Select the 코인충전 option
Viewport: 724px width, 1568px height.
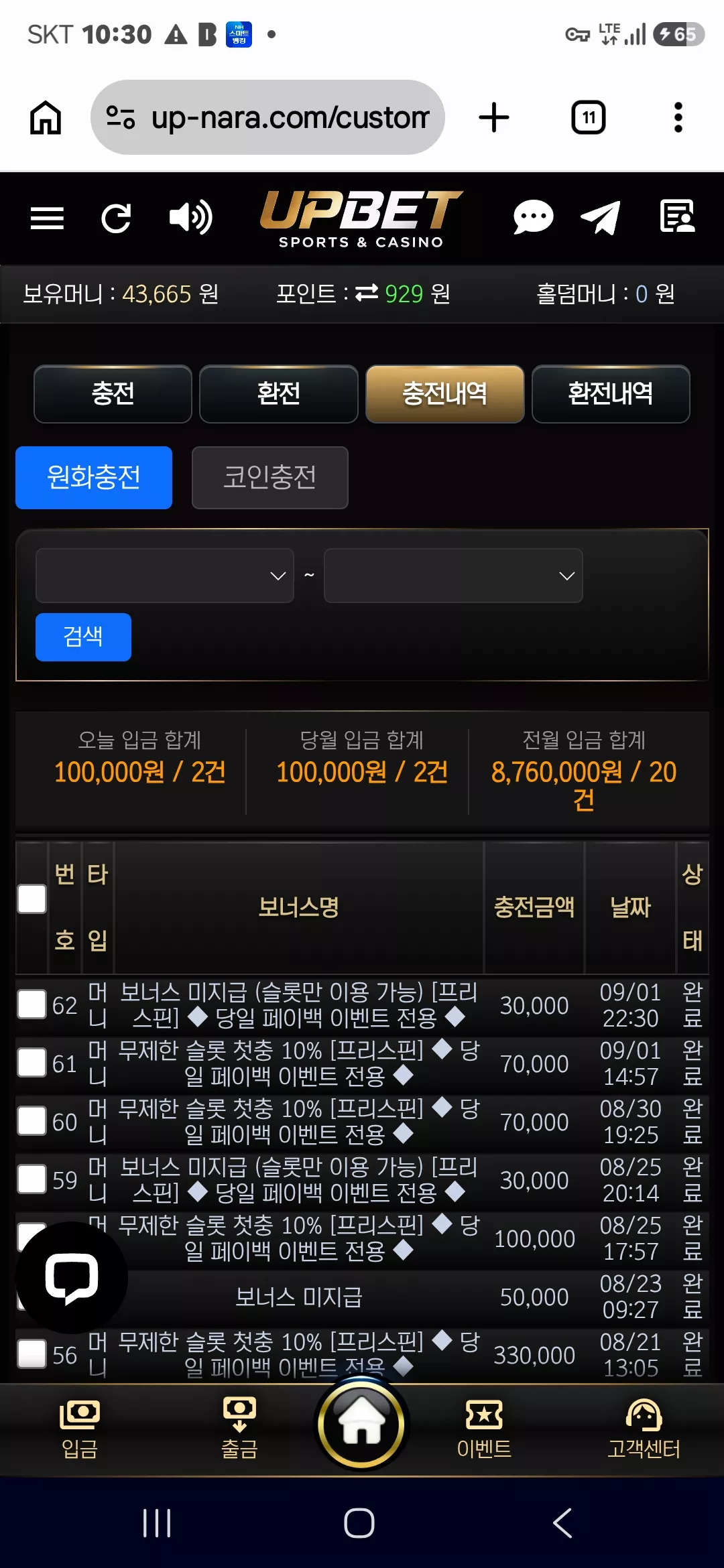click(270, 478)
